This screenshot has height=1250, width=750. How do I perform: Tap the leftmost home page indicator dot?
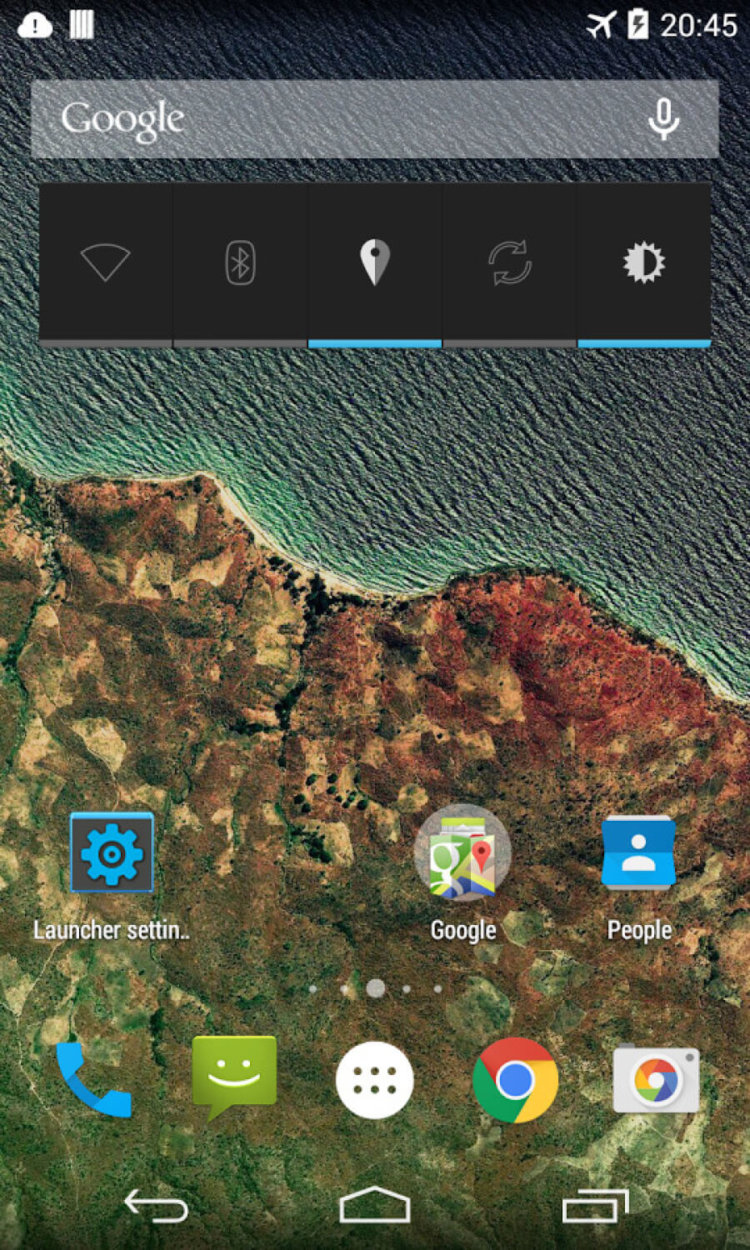[313, 988]
